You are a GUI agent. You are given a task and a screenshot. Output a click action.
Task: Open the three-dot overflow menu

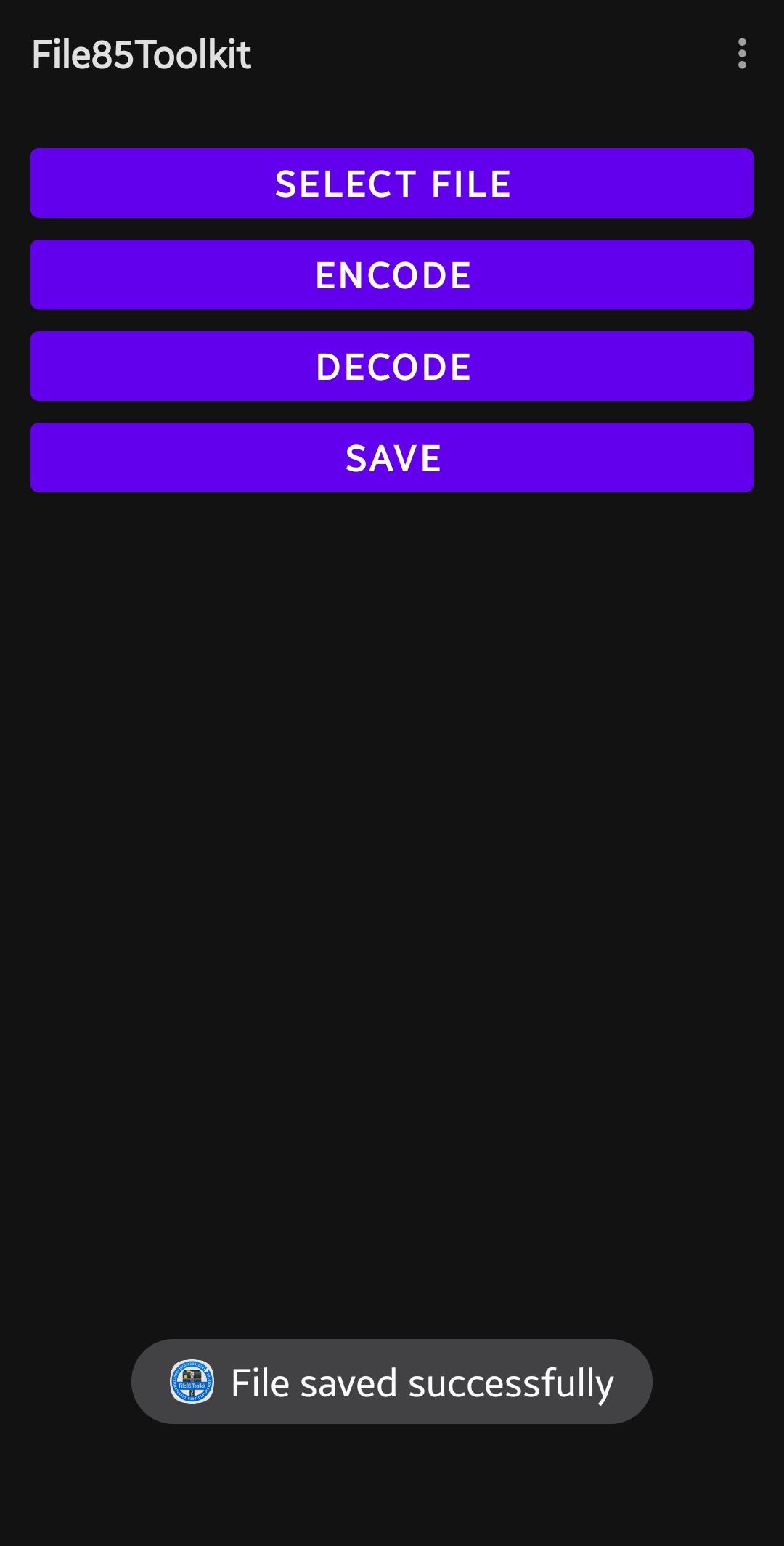[741, 54]
